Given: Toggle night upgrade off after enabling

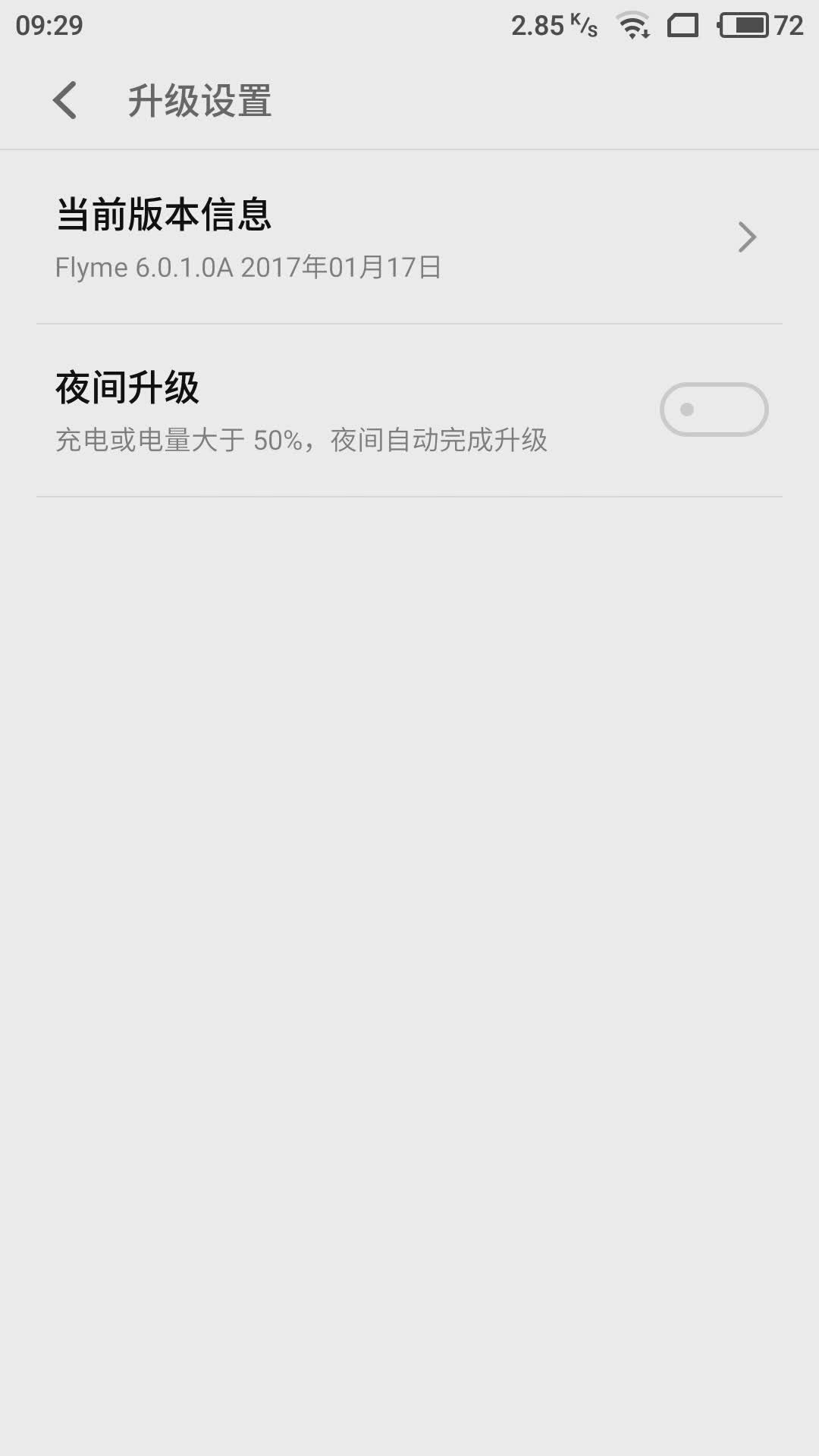Looking at the screenshot, I should pos(714,409).
